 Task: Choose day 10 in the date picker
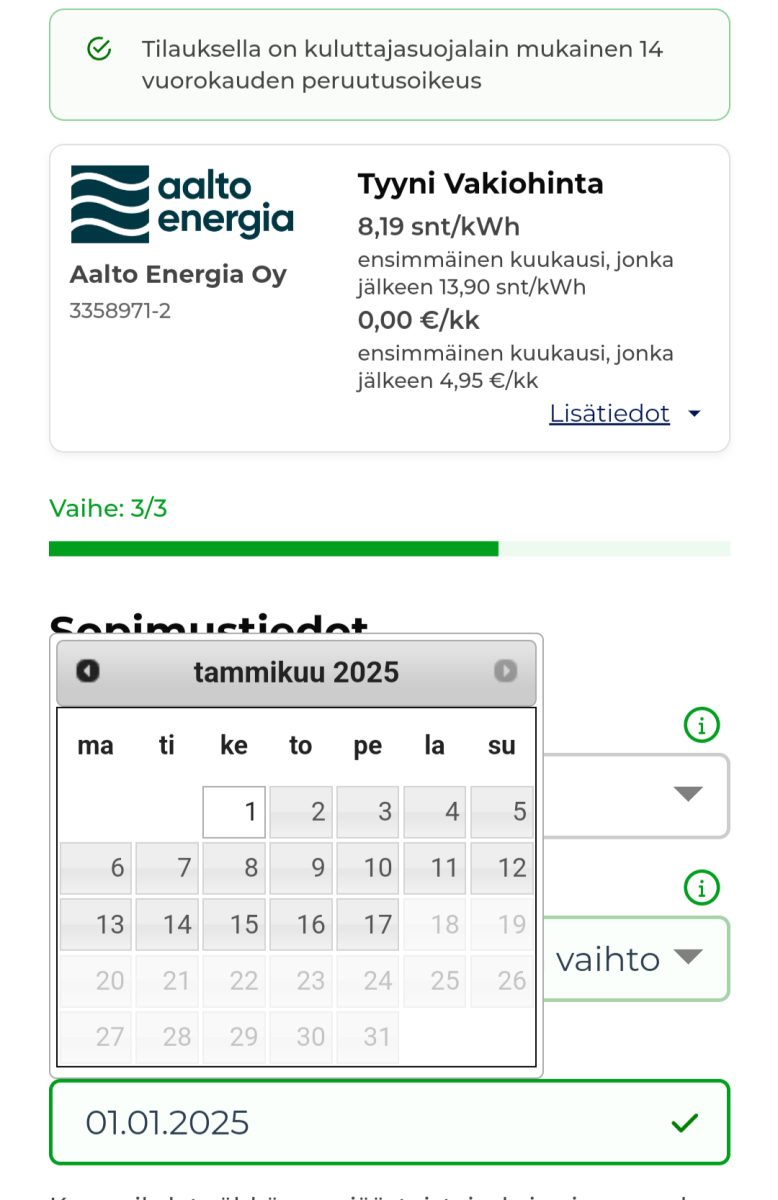[368, 868]
